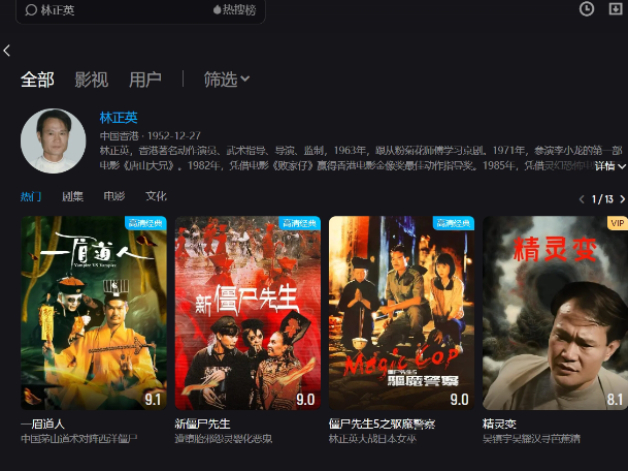The height and width of the screenshot is (471, 628).
Task: Switch to the 影视 tab
Action: click(x=91, y=80)
